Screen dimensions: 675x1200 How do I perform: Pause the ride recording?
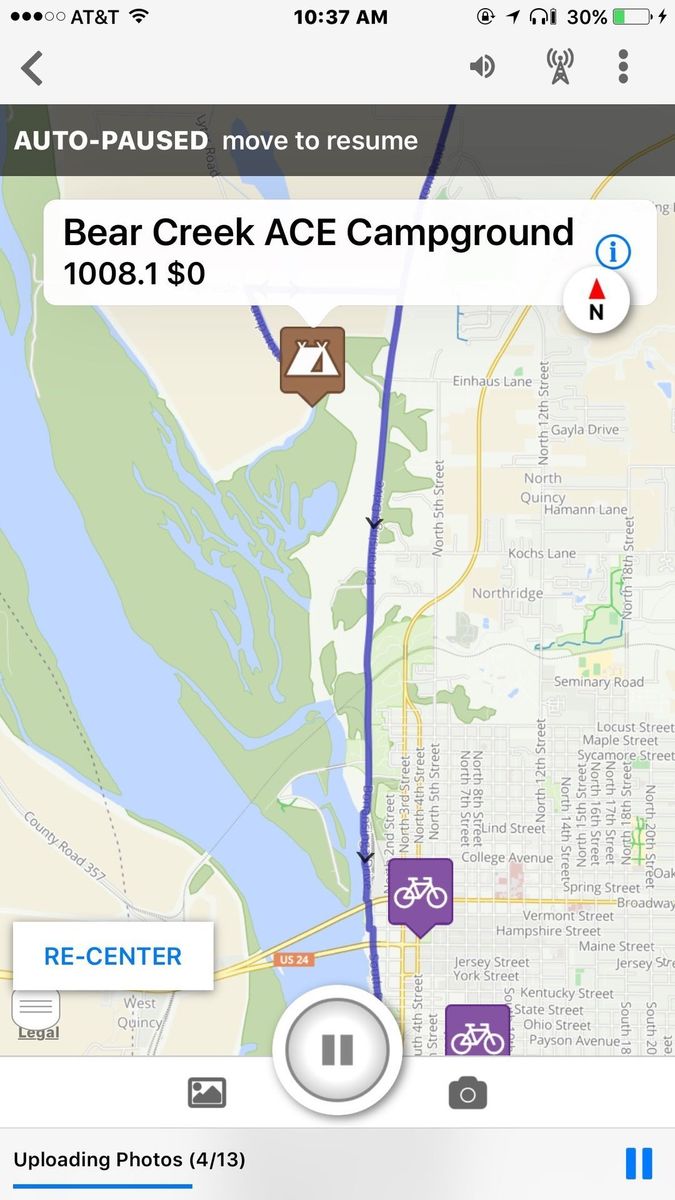pos(337,1049)
